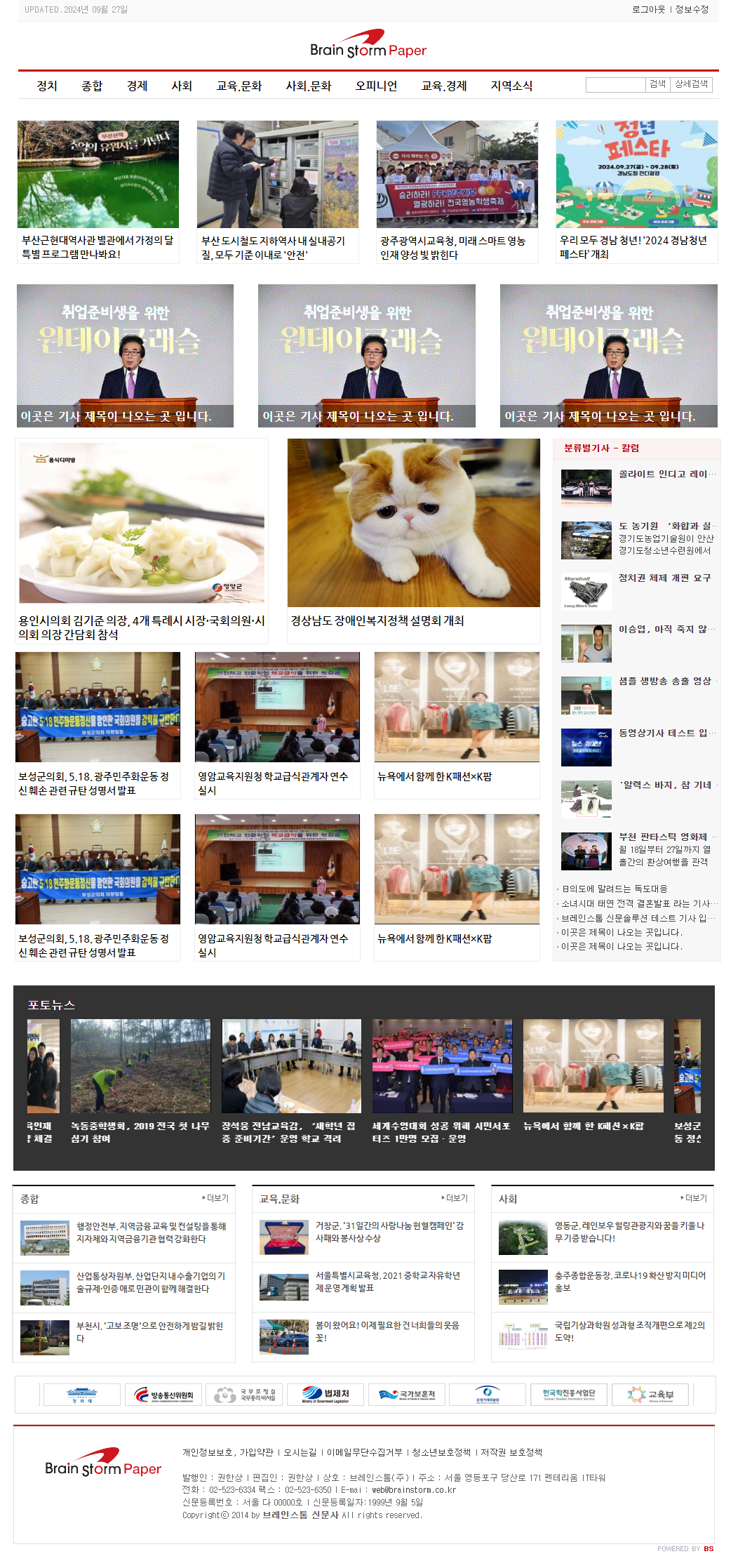Open 상세검색 advanced search
Viewport: 745px width, 1568px height.
tap(691, 84)
